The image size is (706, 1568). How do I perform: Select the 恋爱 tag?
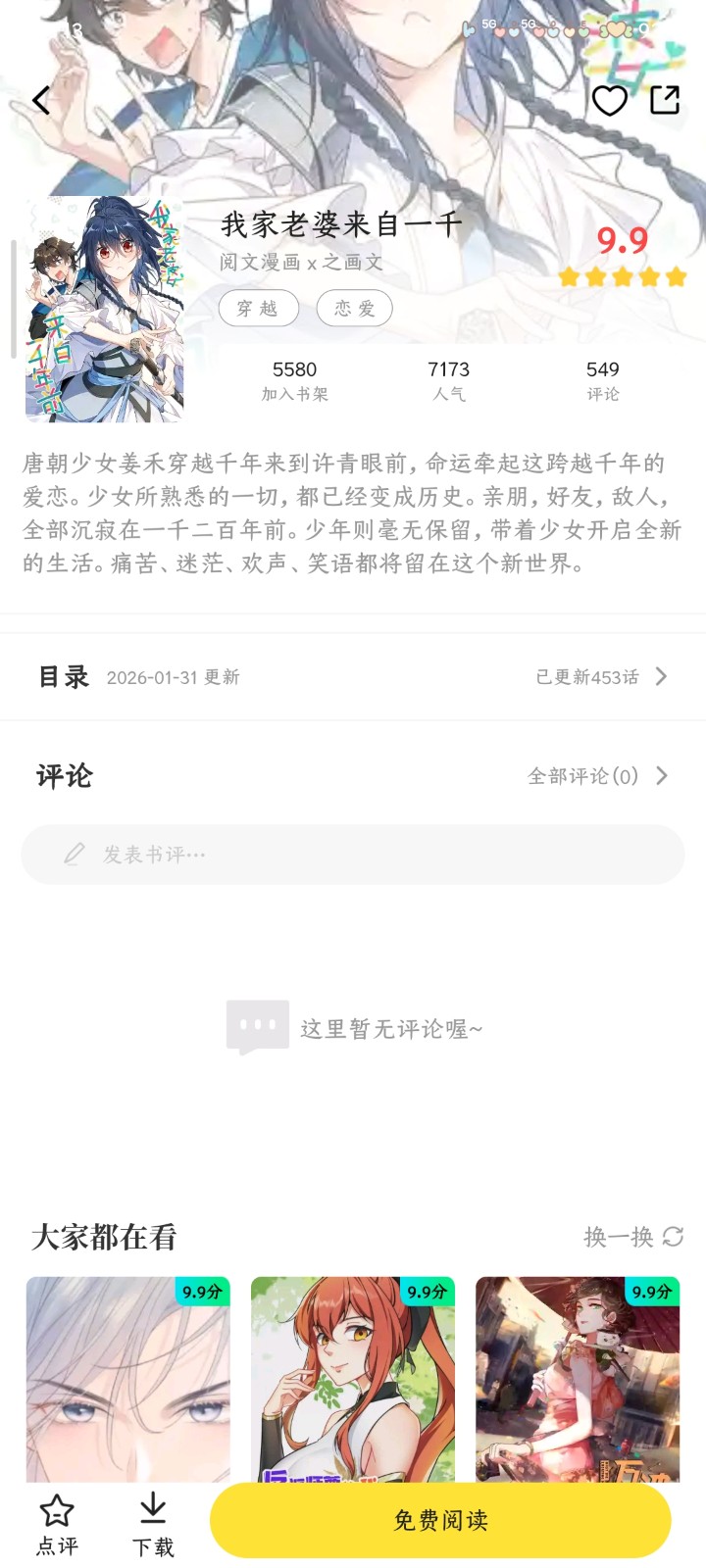354,308
